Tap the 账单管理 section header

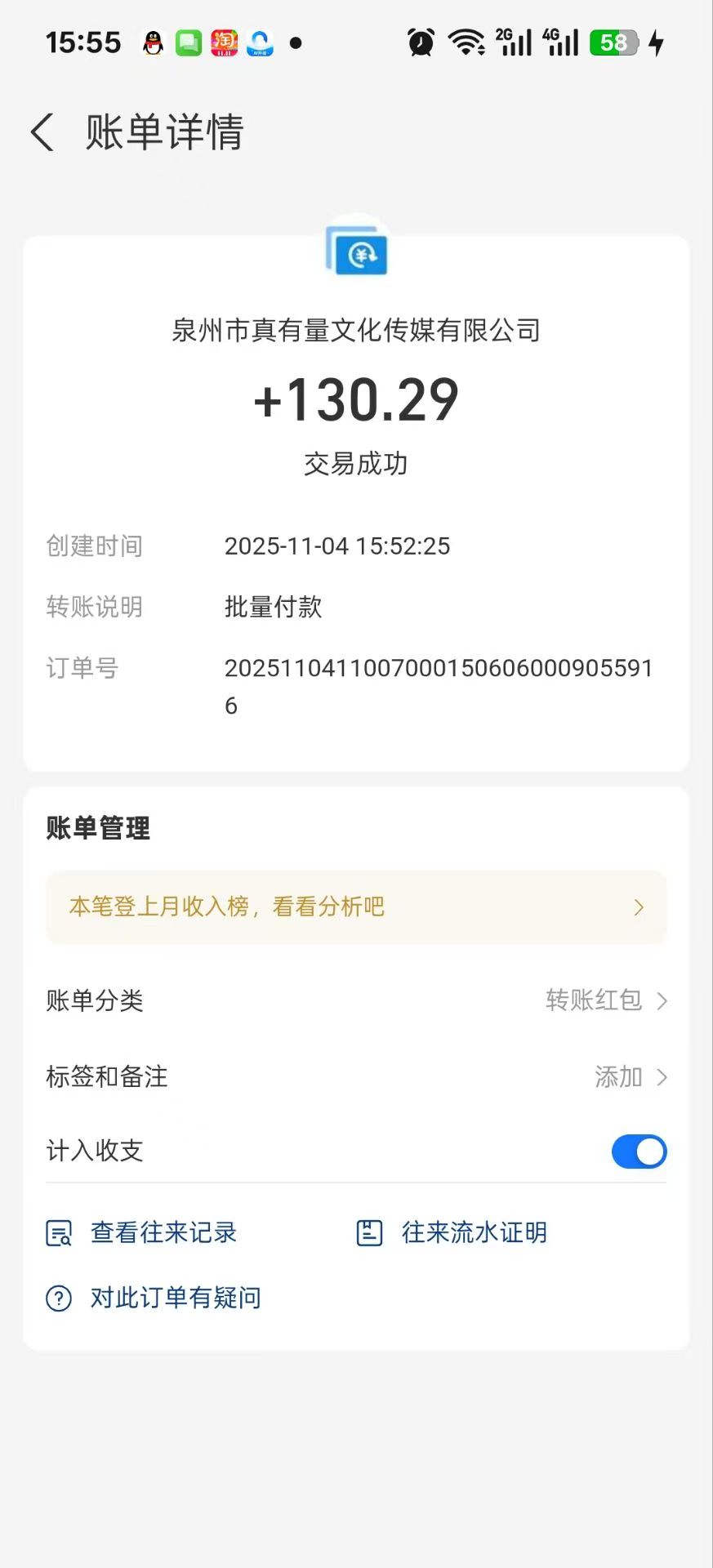[97, 828]
